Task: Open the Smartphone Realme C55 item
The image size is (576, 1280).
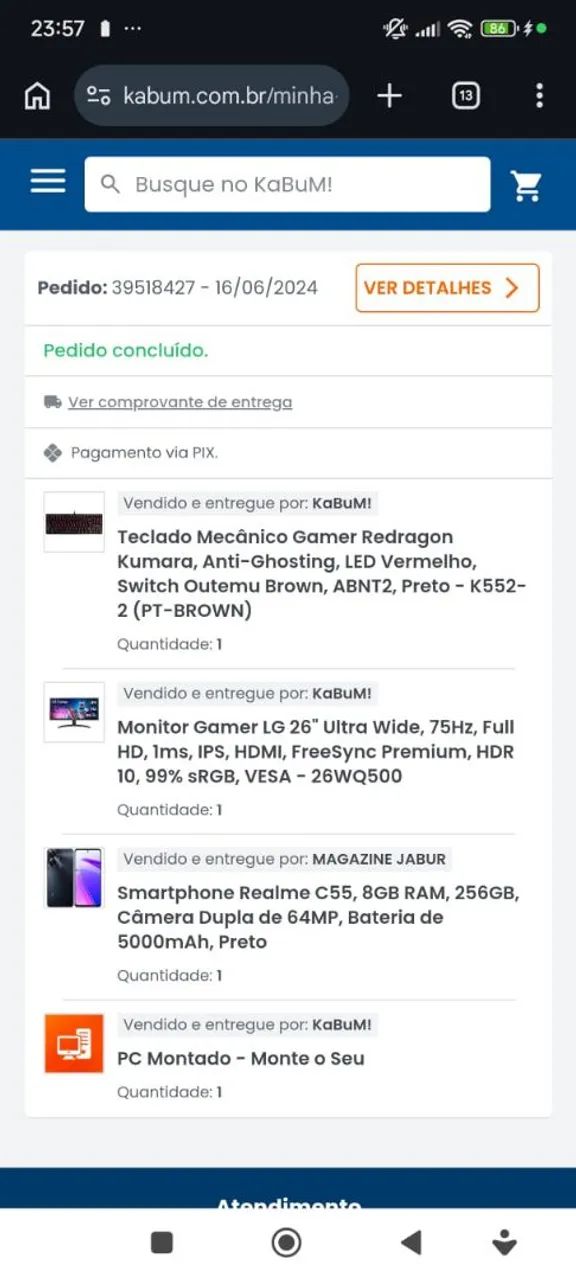Action: 318,917
